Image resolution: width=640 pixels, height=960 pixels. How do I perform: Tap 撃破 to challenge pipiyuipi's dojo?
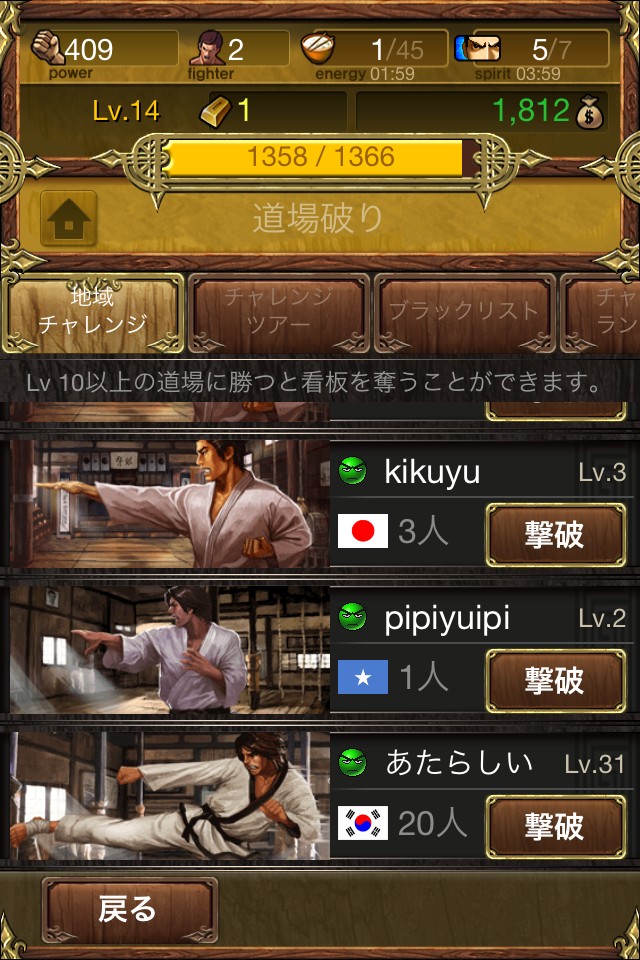coord(554,681)
